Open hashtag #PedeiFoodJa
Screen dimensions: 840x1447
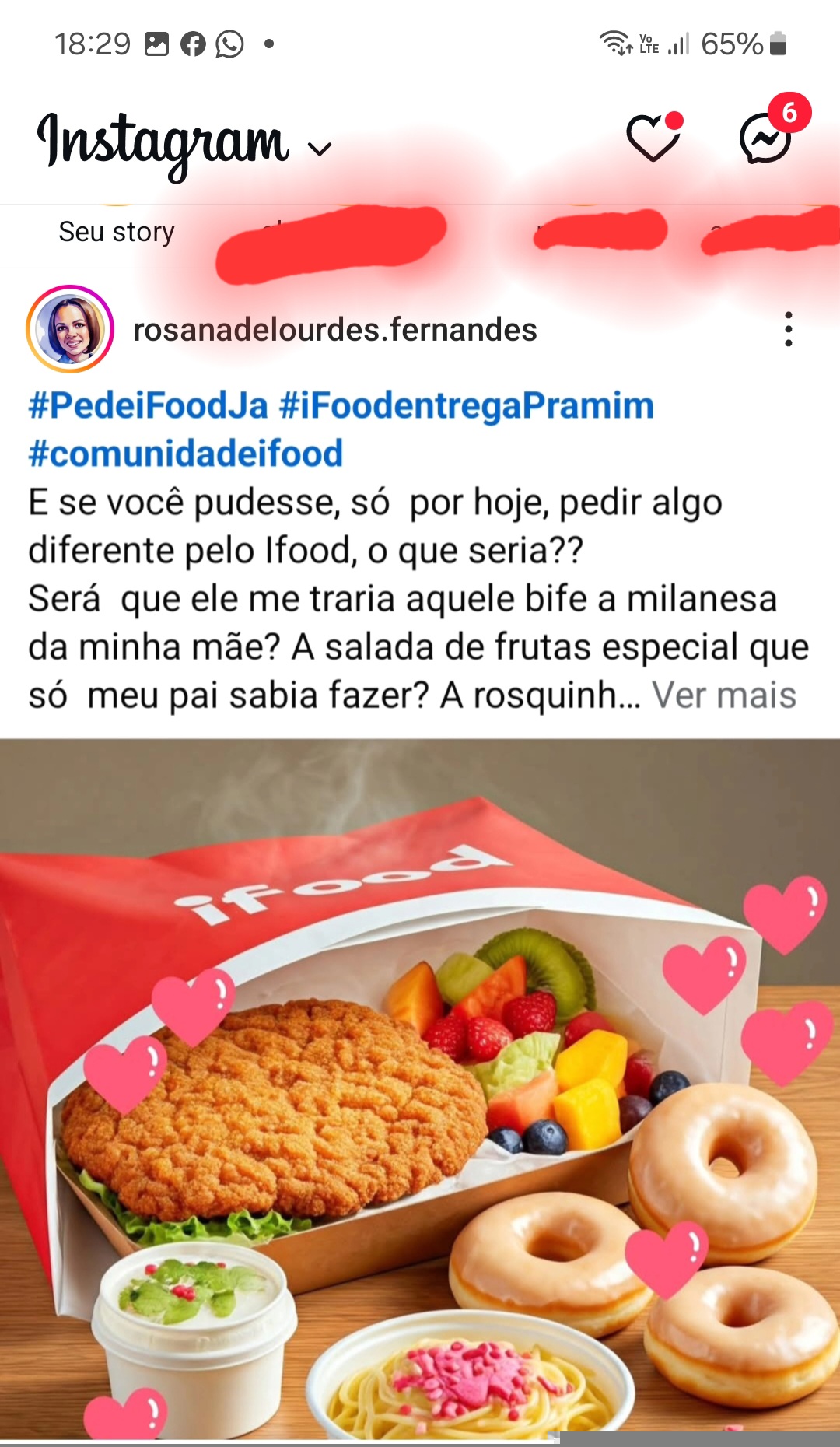point(148,406)
